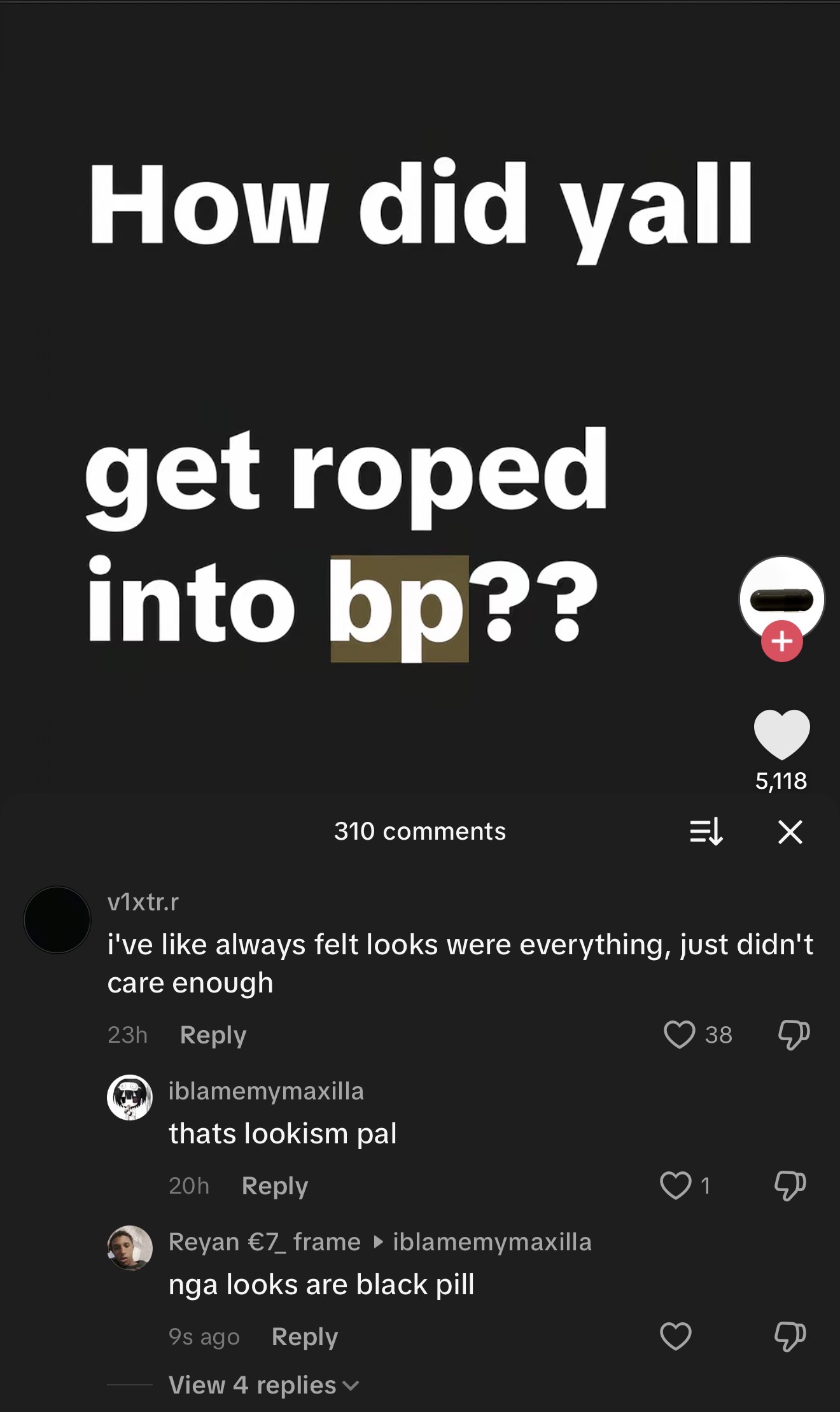The width and height of the screenshot is (840, 1412).
Task: Like the video with the heart icon
Action: (x=781, y=733)
